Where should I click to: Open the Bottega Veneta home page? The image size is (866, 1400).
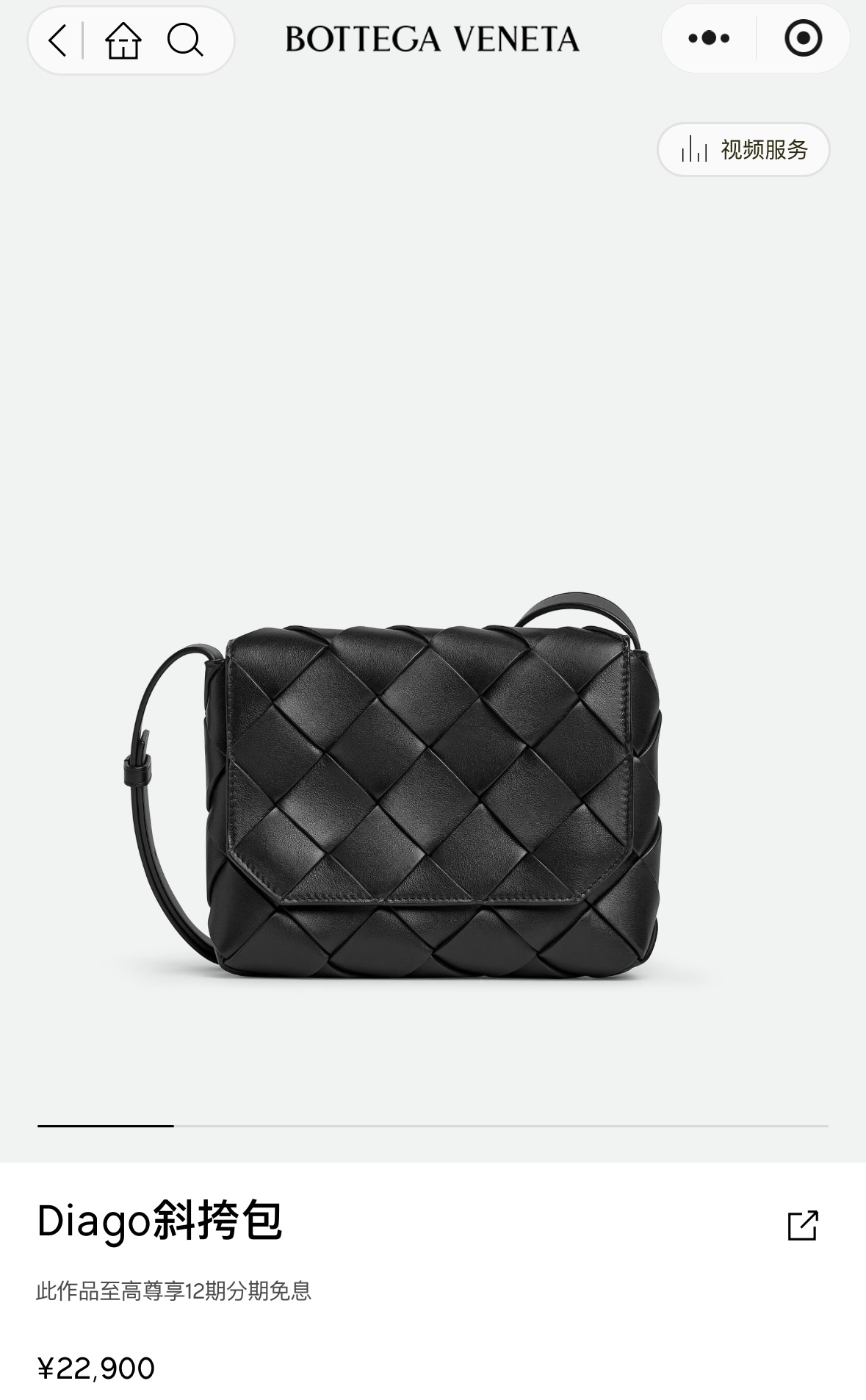click(x=123, y=40)
